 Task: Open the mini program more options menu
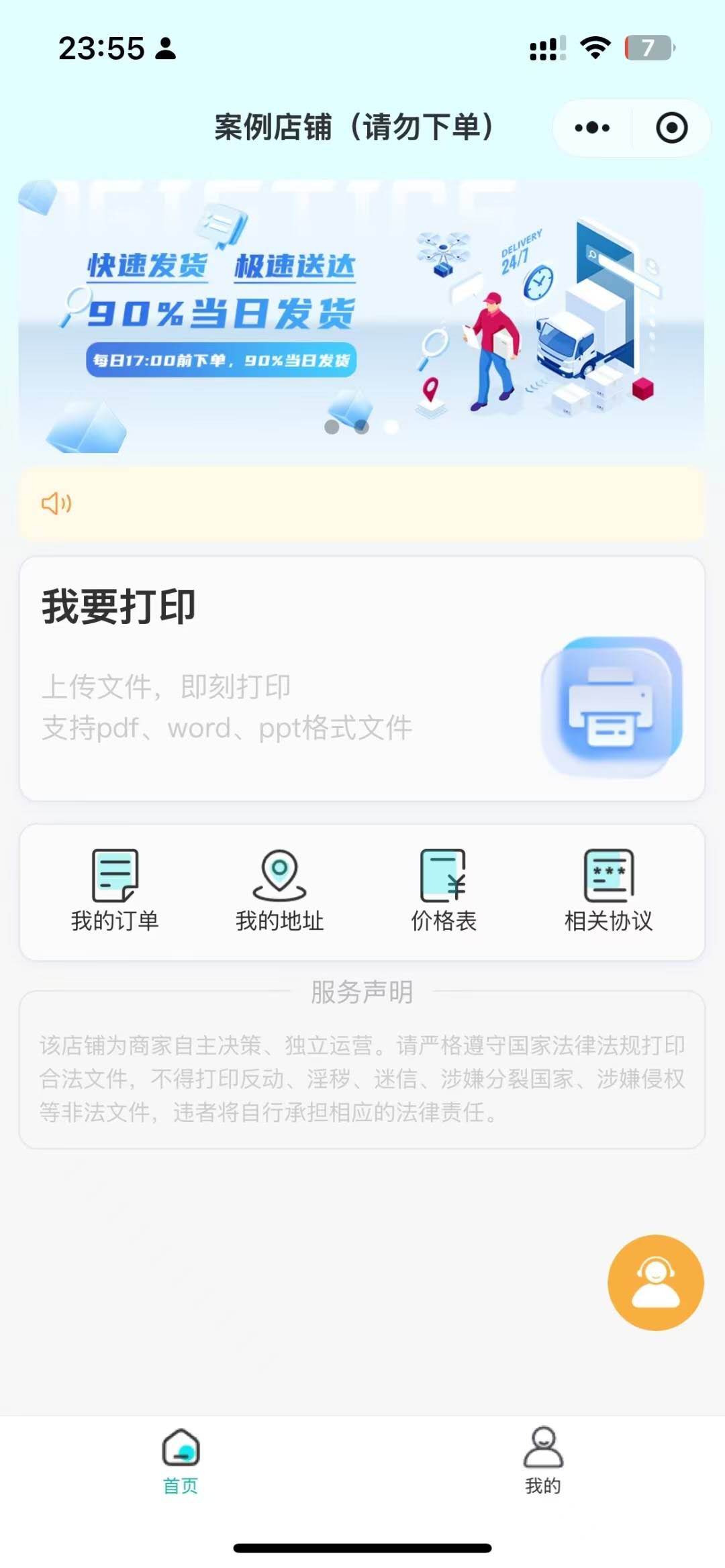pos(592,127)
